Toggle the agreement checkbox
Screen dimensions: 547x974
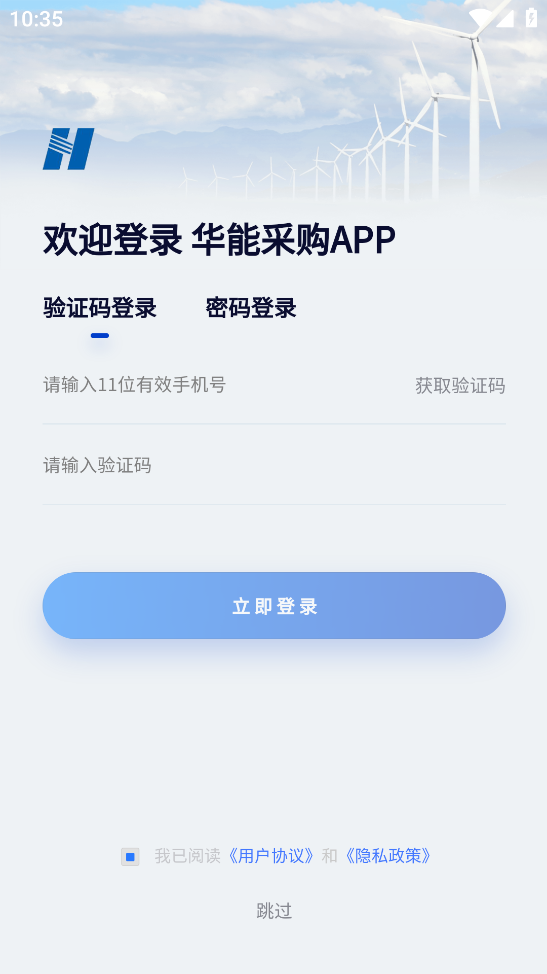130,857
